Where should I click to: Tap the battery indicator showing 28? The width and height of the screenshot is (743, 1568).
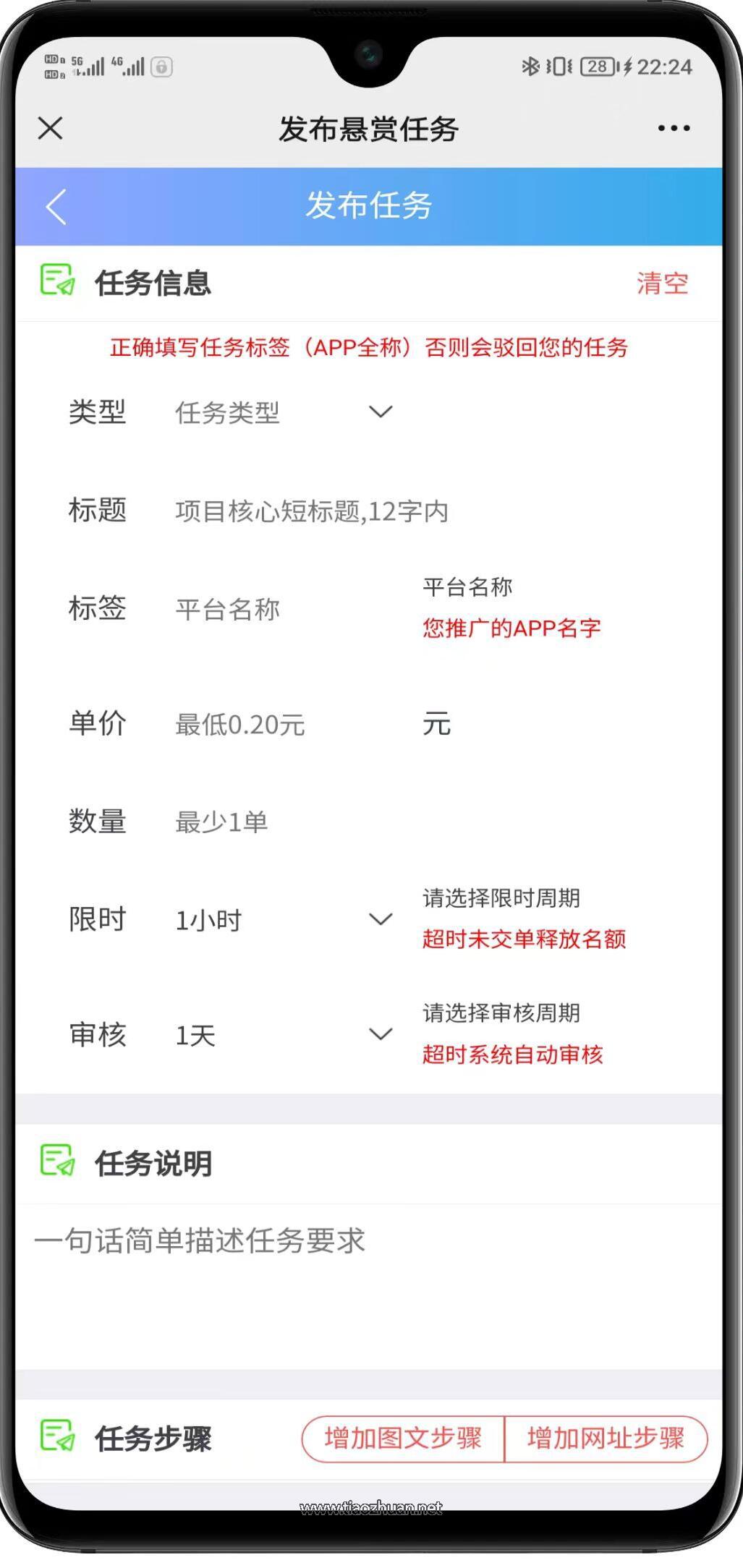[x=596, y=67]
